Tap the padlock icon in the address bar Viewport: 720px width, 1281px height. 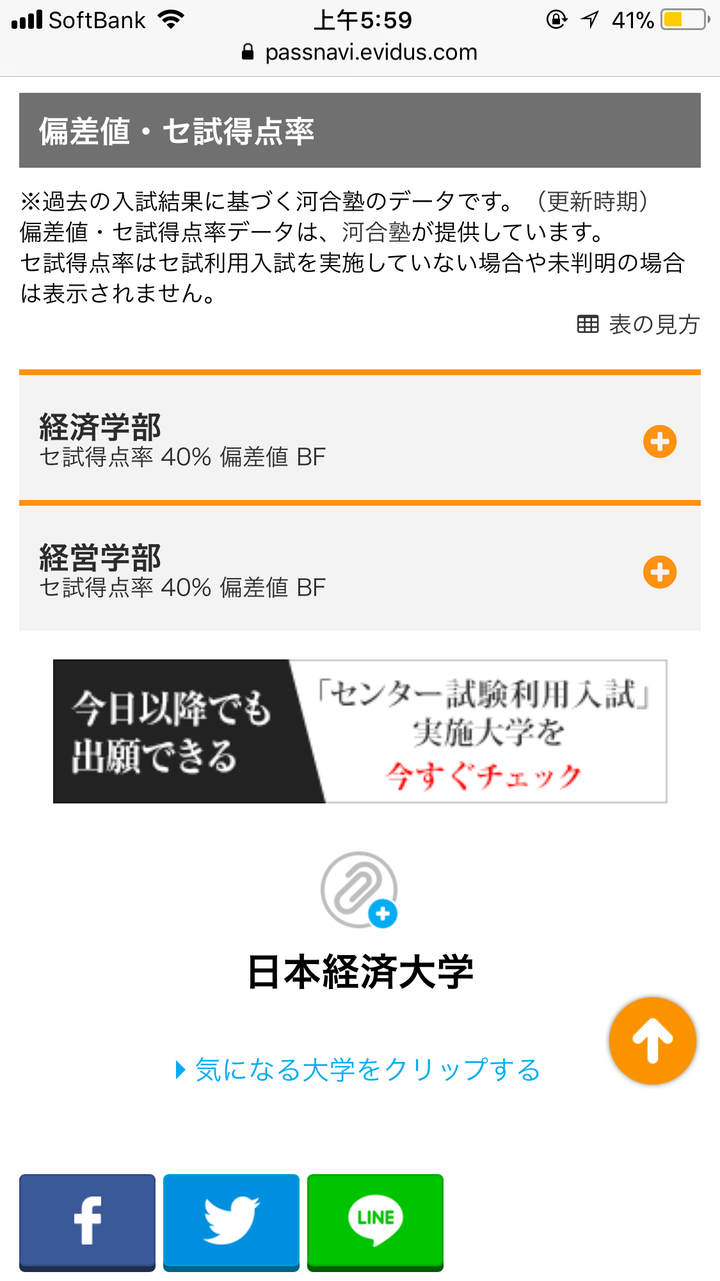tap(245, 52)
